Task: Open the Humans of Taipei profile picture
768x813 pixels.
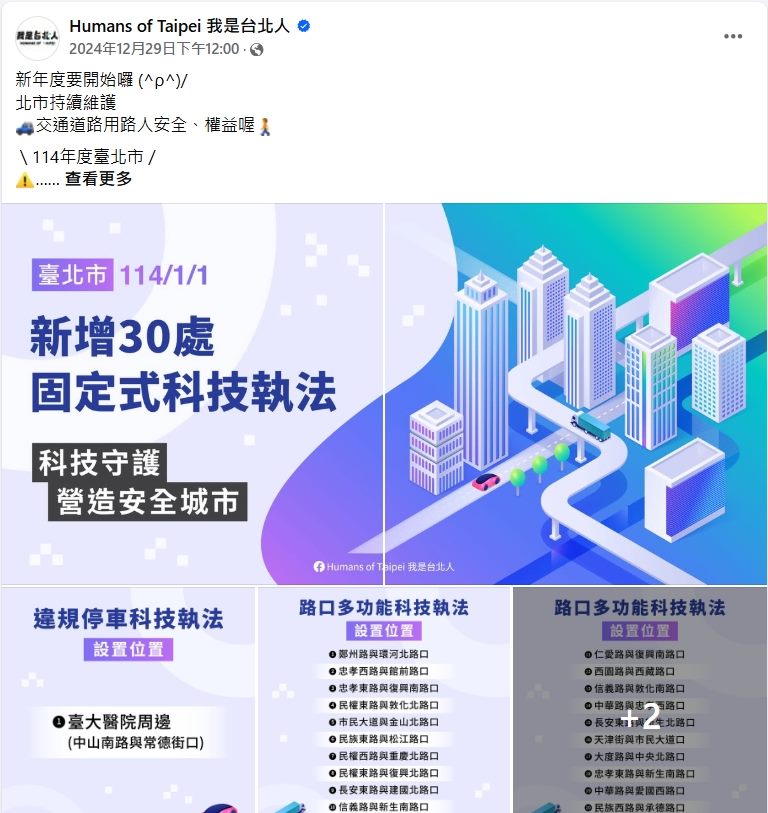Action: [37, 37]
